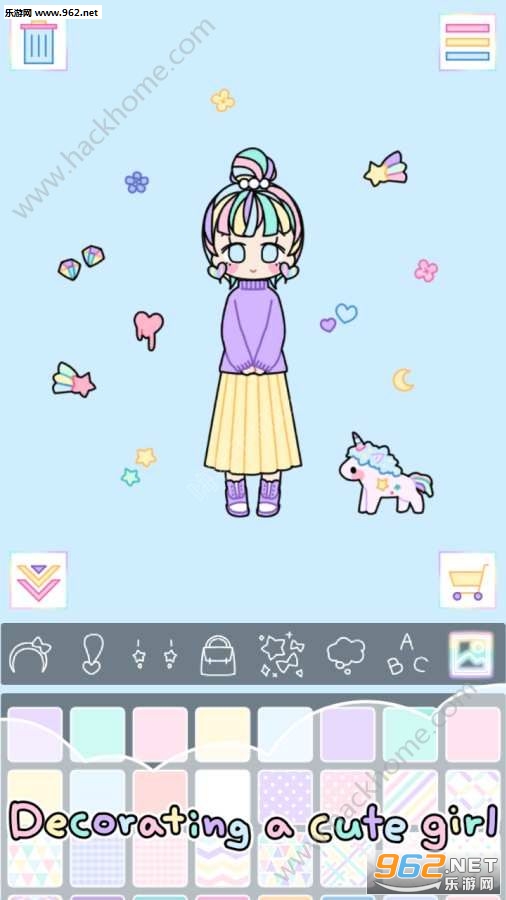This screenshot has height=900, width=506.
Task: Choose the plain white background swatch
Action: 223,797
